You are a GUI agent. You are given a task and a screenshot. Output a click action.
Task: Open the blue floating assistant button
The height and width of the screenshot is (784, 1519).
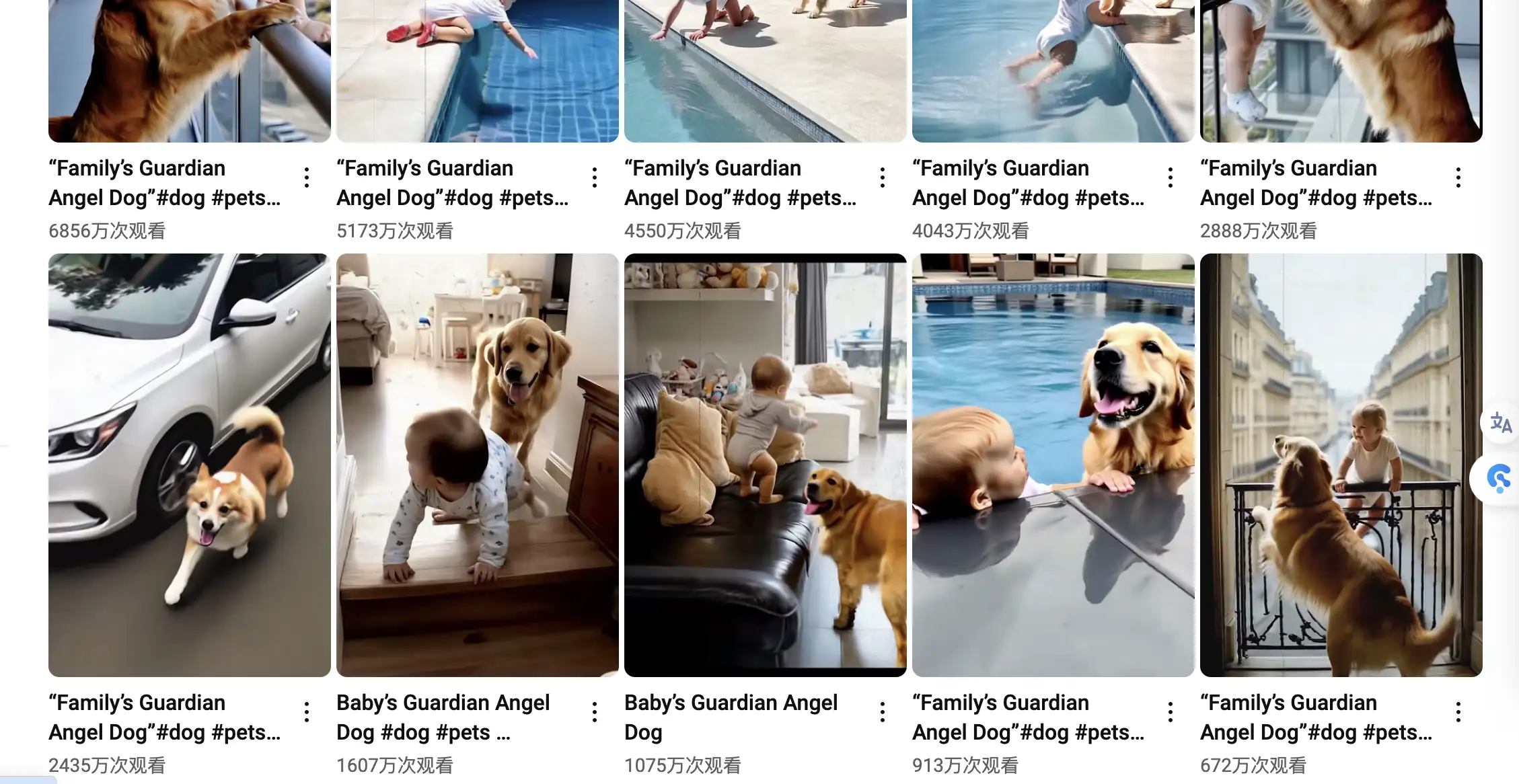[1499, 479]
